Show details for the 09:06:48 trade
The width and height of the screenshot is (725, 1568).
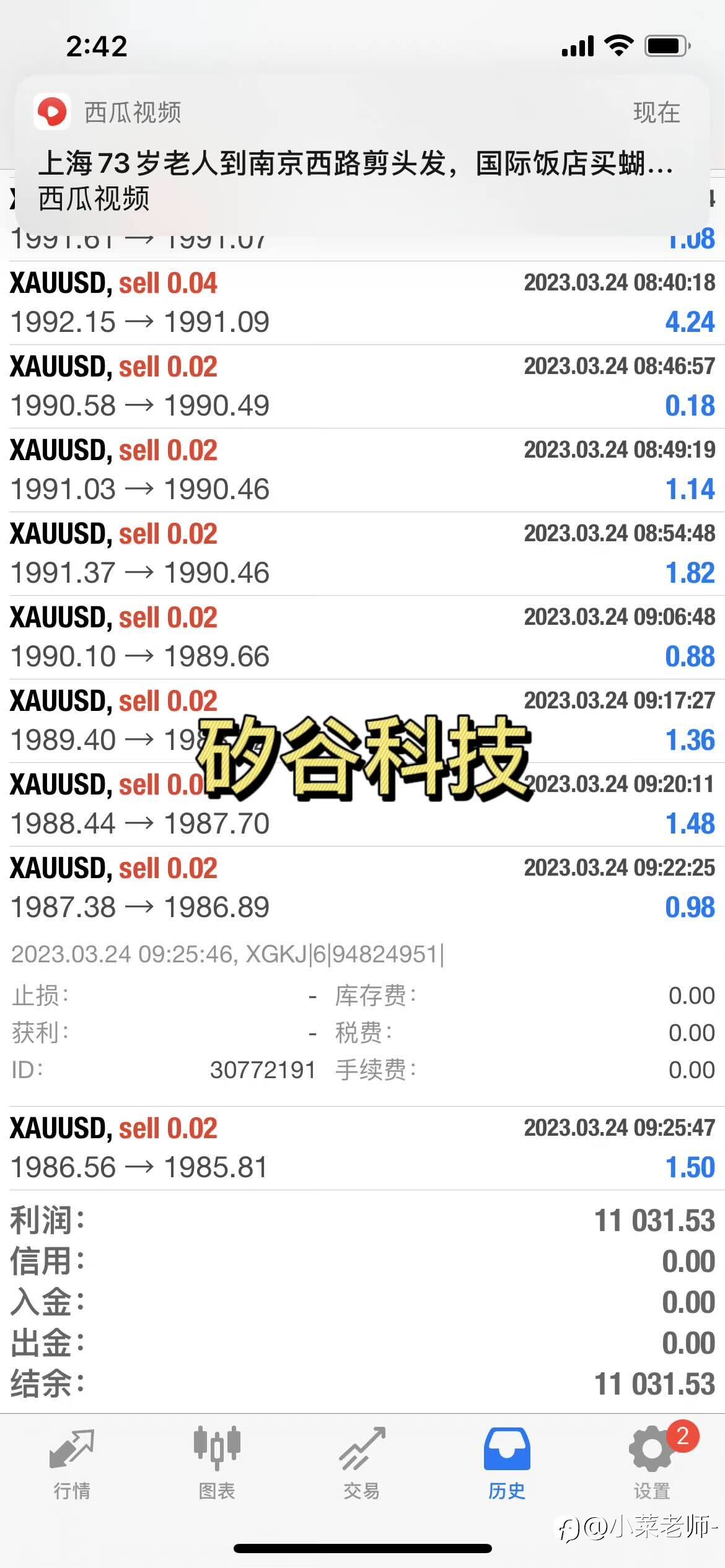[x=362, y=637]
